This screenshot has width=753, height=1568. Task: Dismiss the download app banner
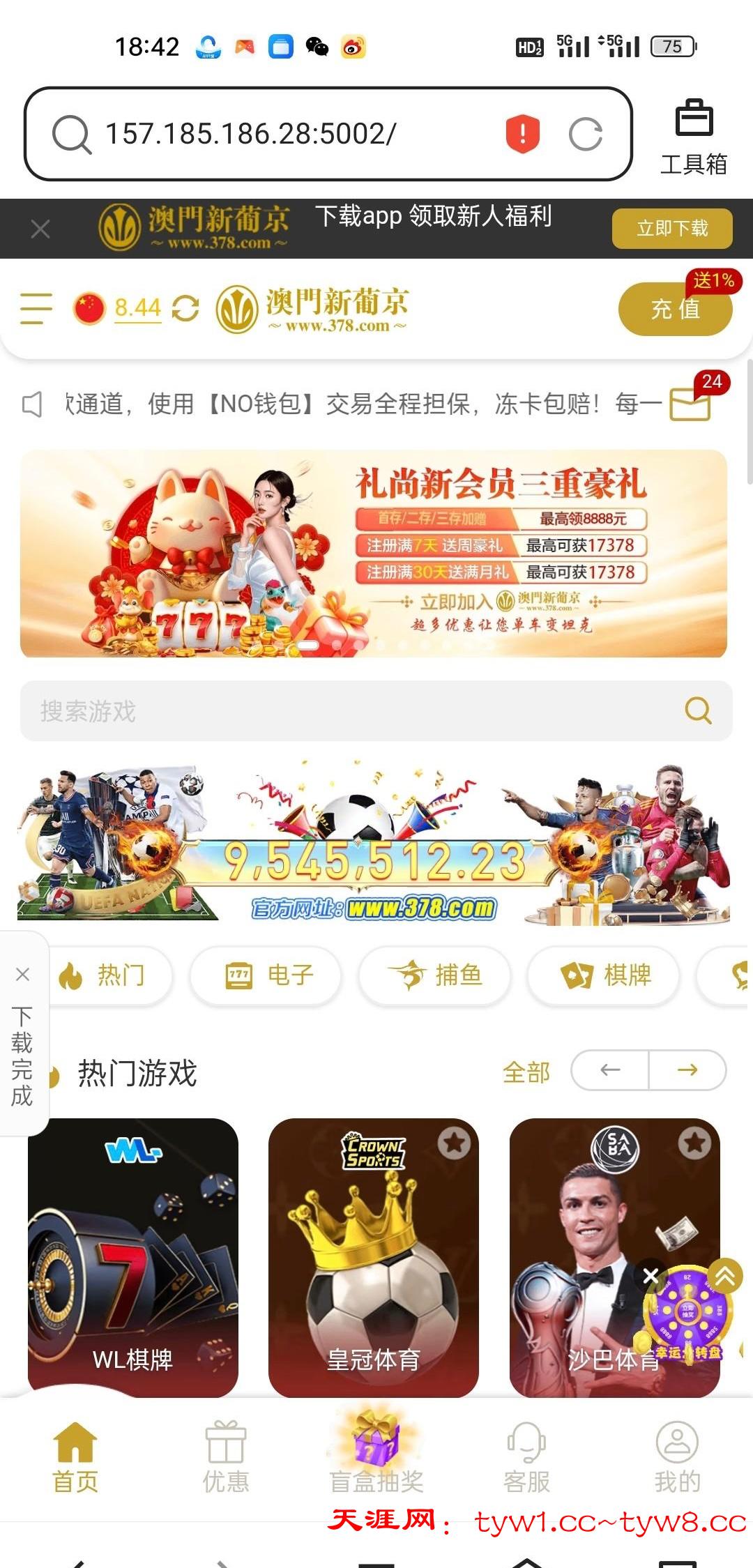click(x=40, y=229)
